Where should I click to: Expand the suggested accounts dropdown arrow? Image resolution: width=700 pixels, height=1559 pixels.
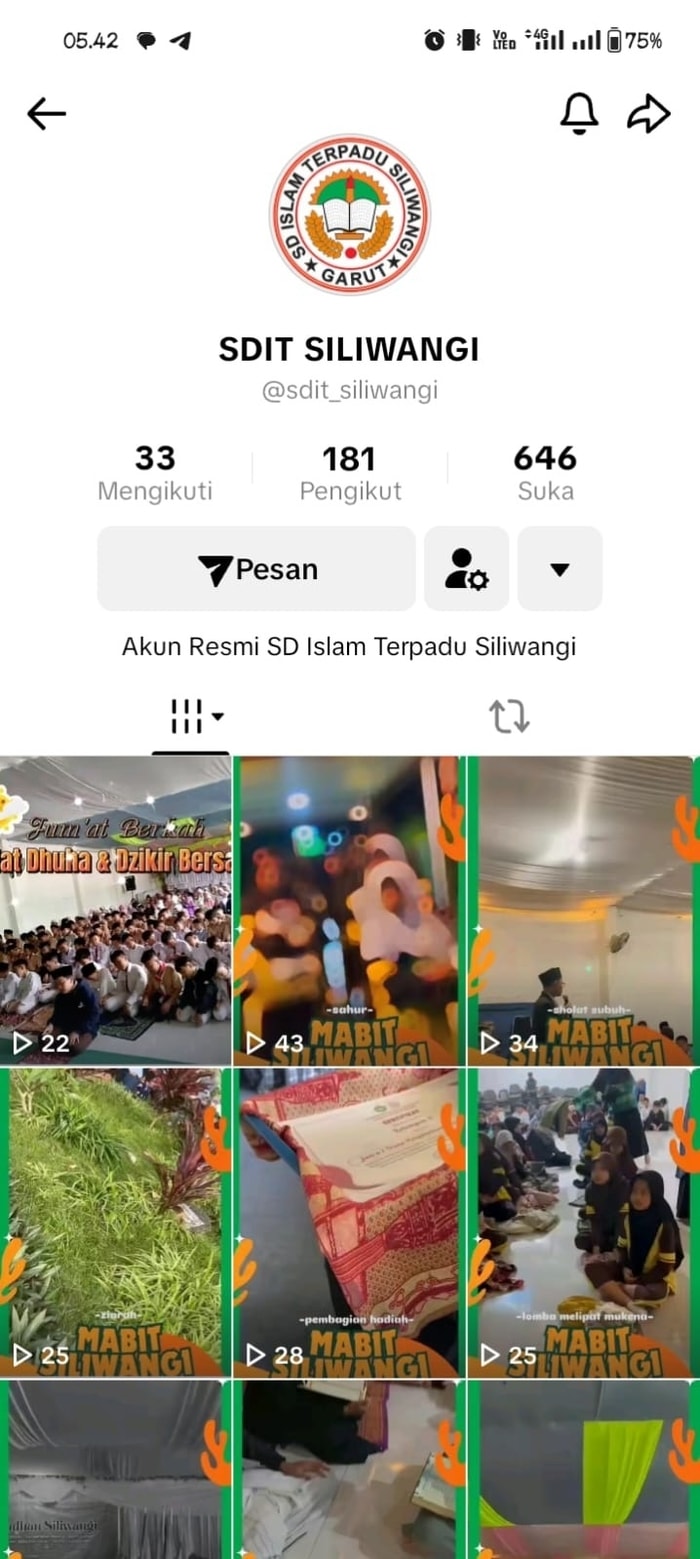click(560, 569)
